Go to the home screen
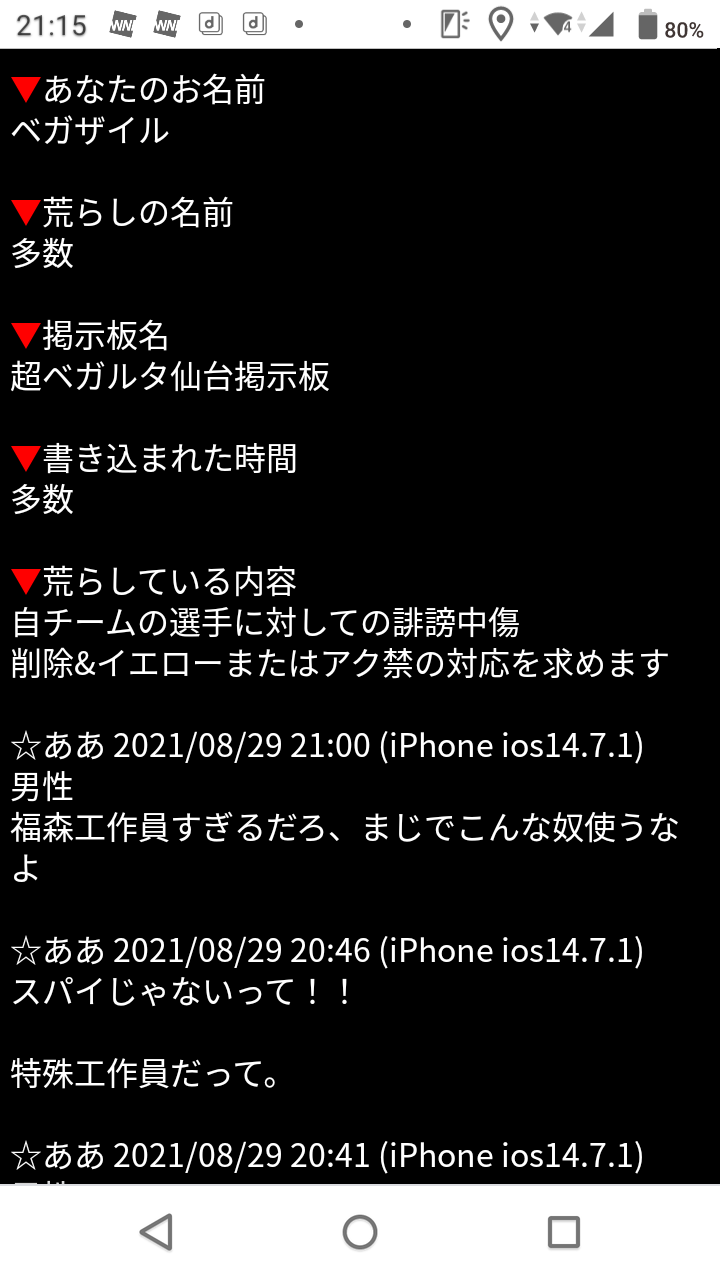This screenshot has width=720, height=1280. point(360,1232)
